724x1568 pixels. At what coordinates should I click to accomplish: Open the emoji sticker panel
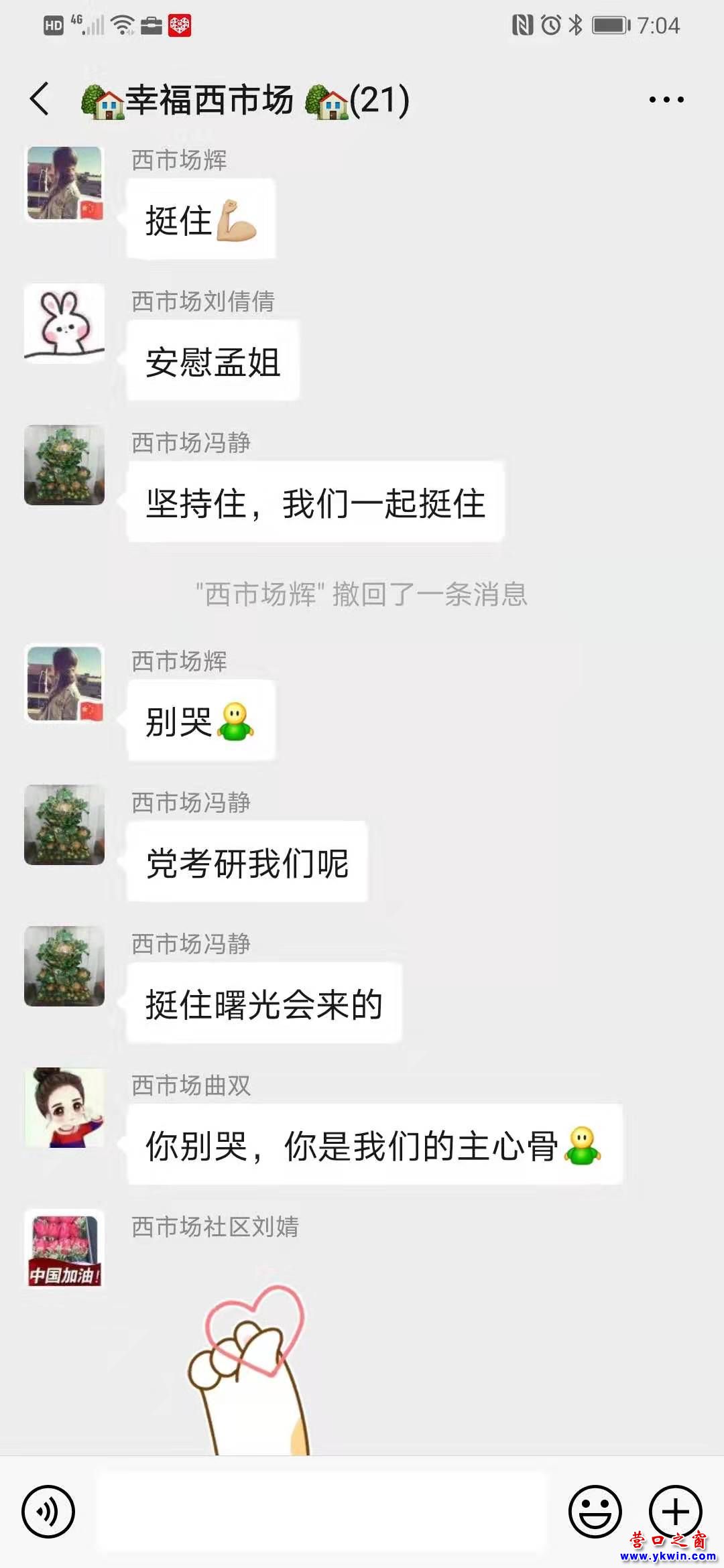click(595, 1511)
